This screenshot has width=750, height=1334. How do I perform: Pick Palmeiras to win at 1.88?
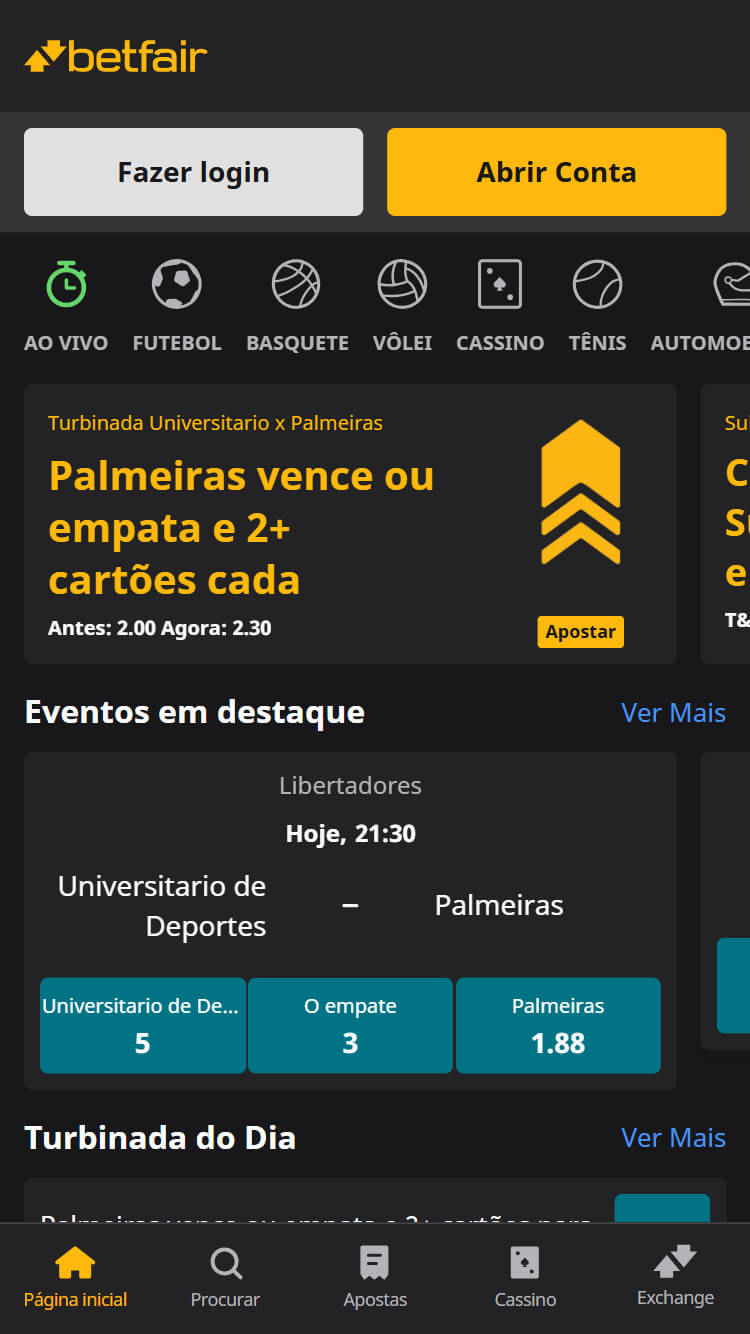[x=558, y=1025]
